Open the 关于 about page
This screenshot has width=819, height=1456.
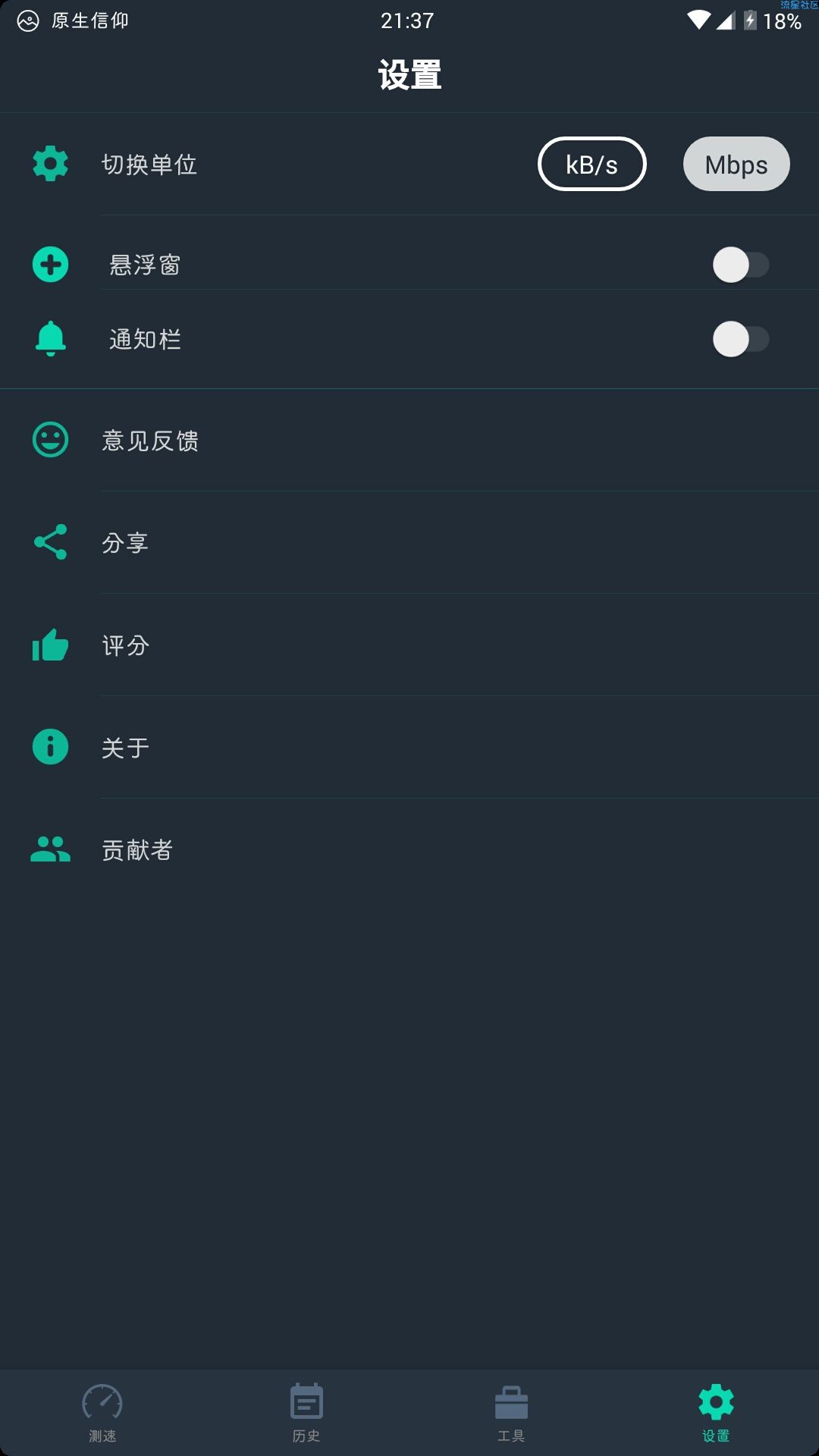[409, 747]
